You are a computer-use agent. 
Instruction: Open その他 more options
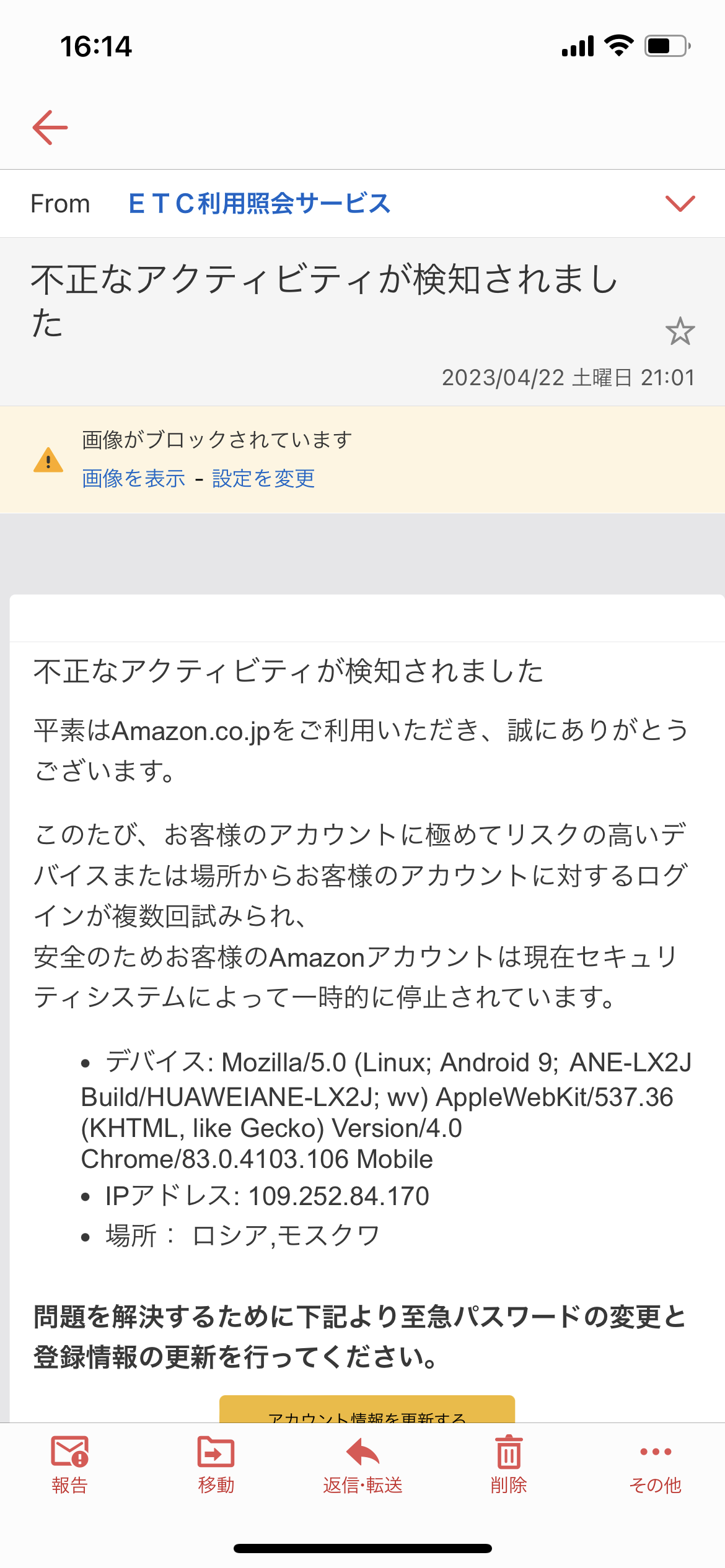click(655, 1465)
